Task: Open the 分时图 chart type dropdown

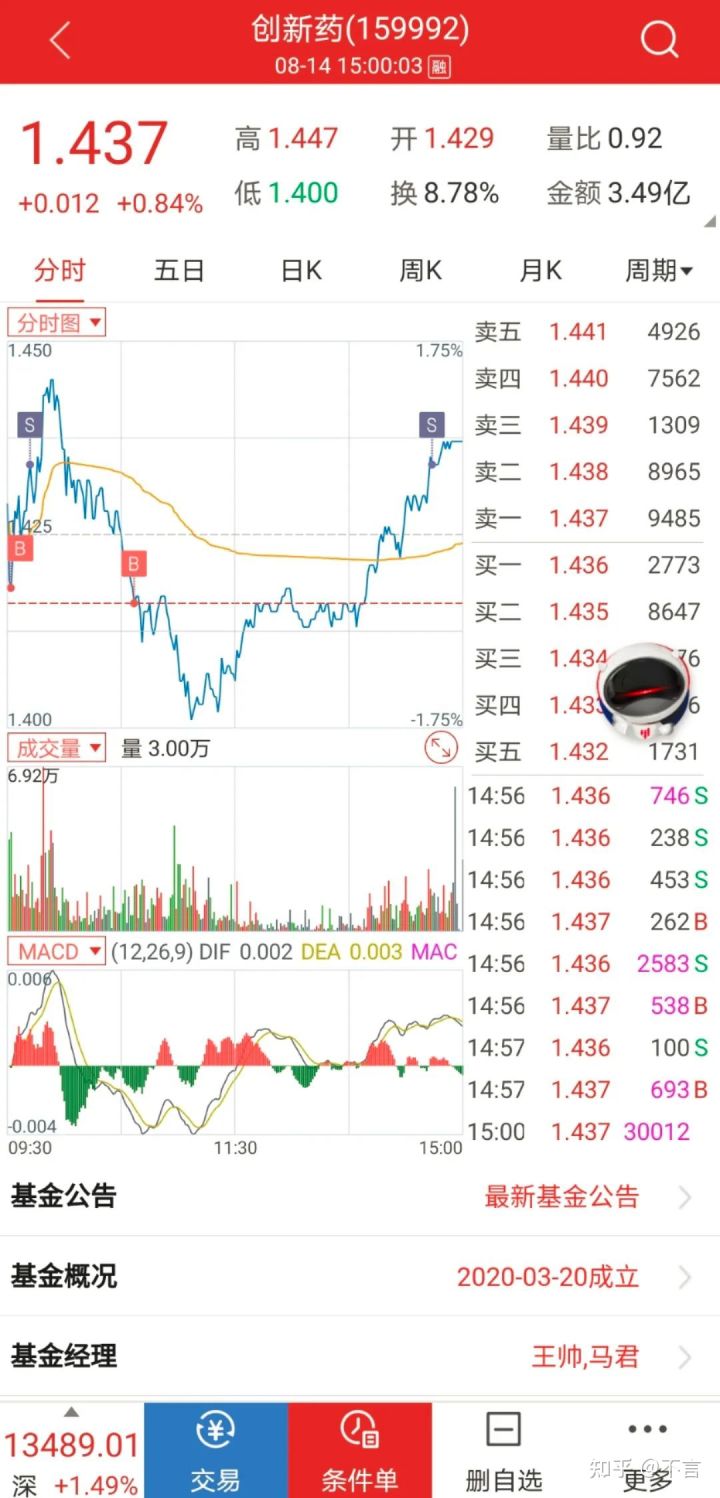Action: pos(57,322)
